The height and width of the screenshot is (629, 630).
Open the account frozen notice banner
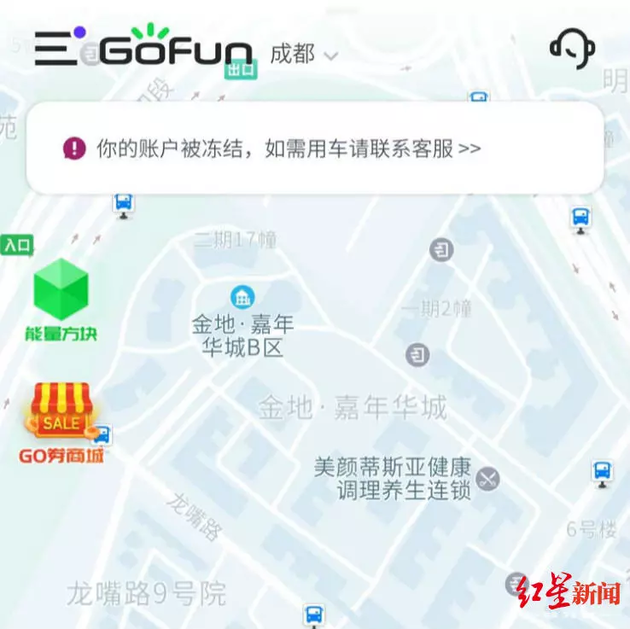tap(314, 149)
